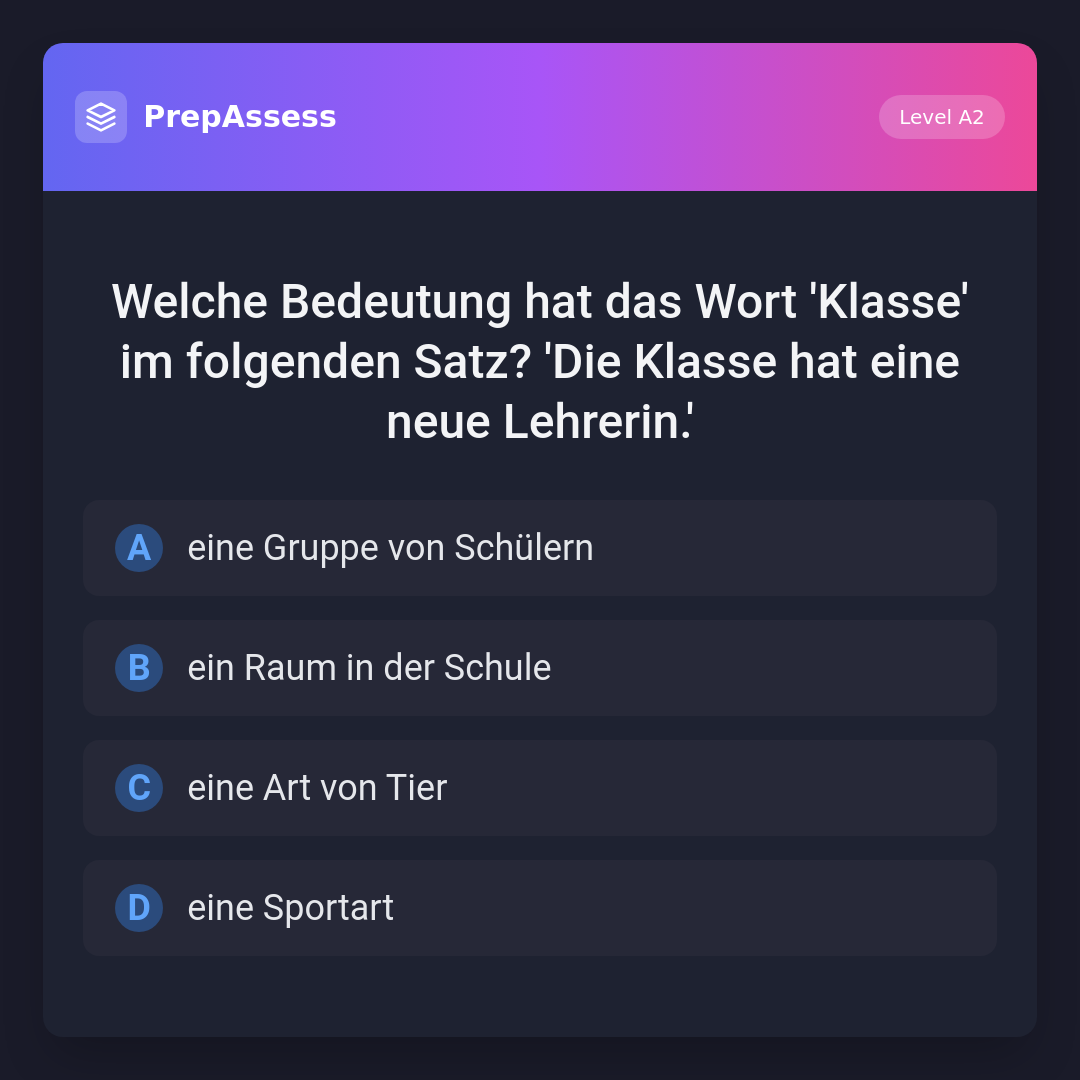
Task: Choose option B 'ein Raum in der Schule'
Action: point(540,668)
